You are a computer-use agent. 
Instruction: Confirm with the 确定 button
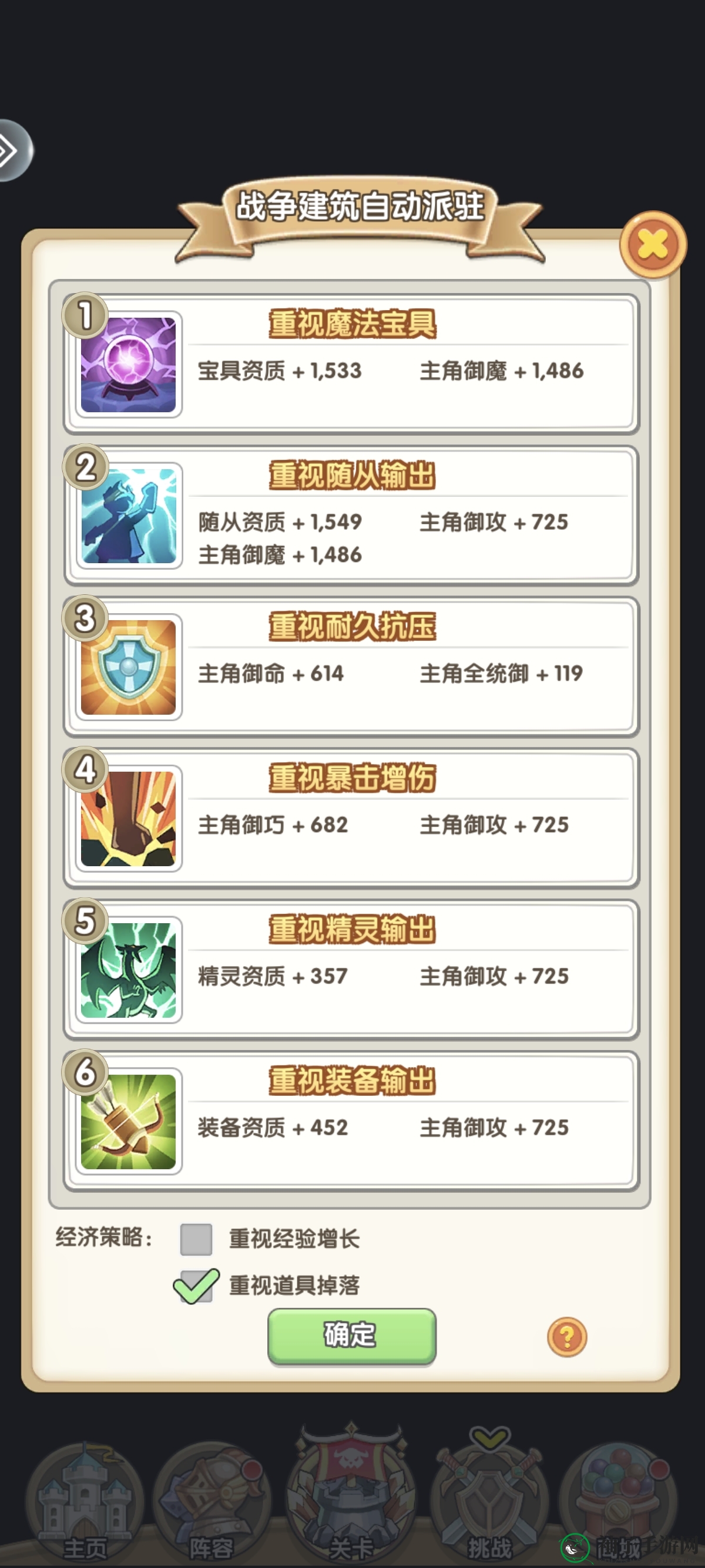[352, 1335]
